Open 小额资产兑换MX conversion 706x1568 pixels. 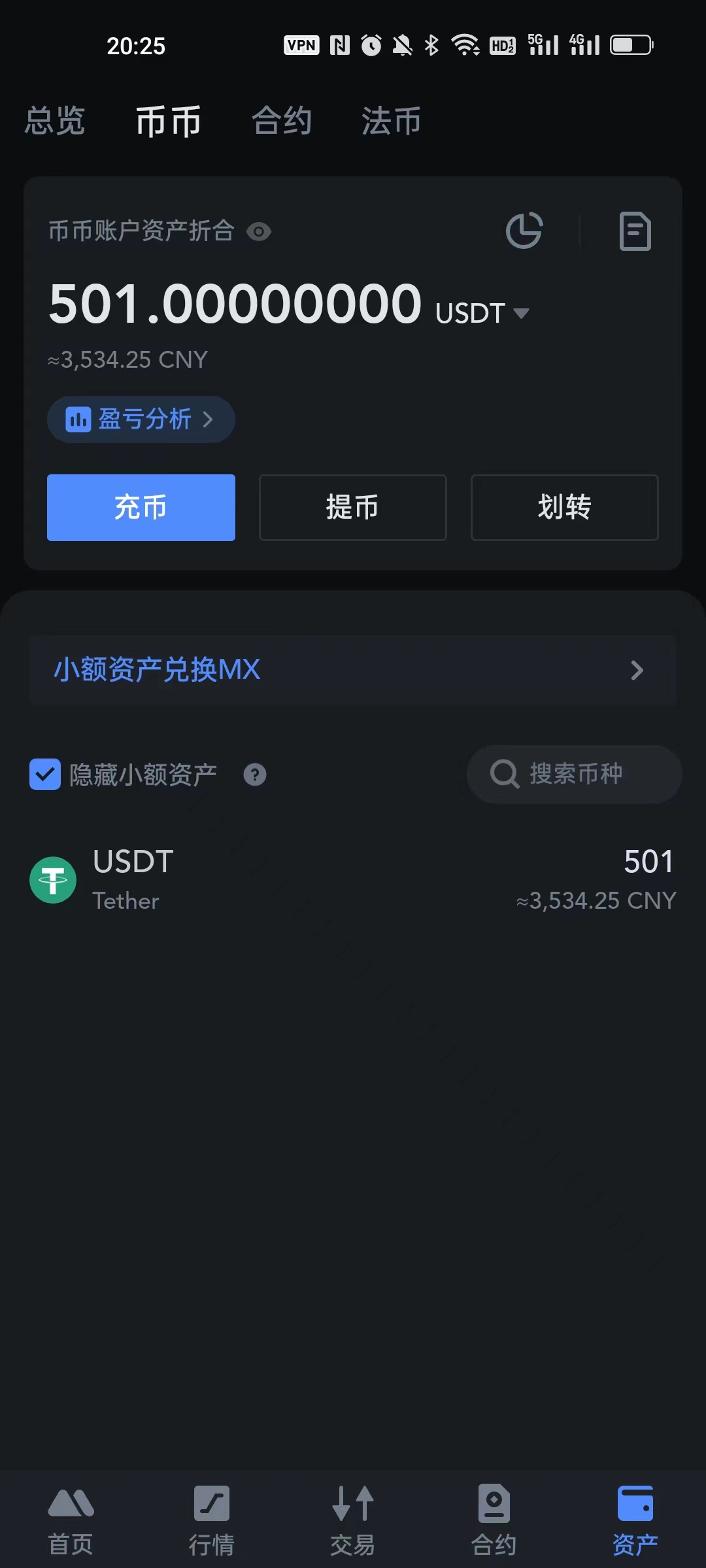pos(353,670)
